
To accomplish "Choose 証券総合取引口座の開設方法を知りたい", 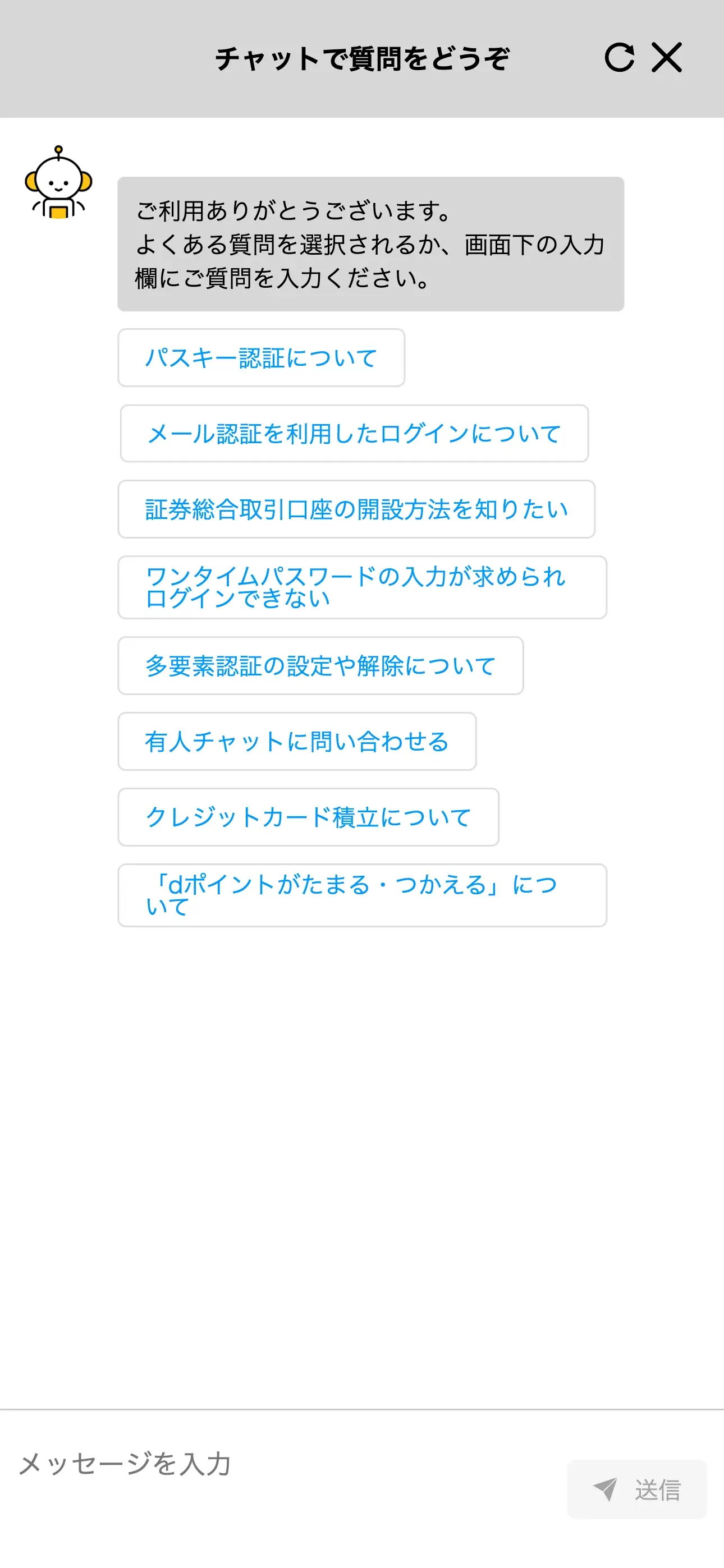I will click(x=358, y=509).
